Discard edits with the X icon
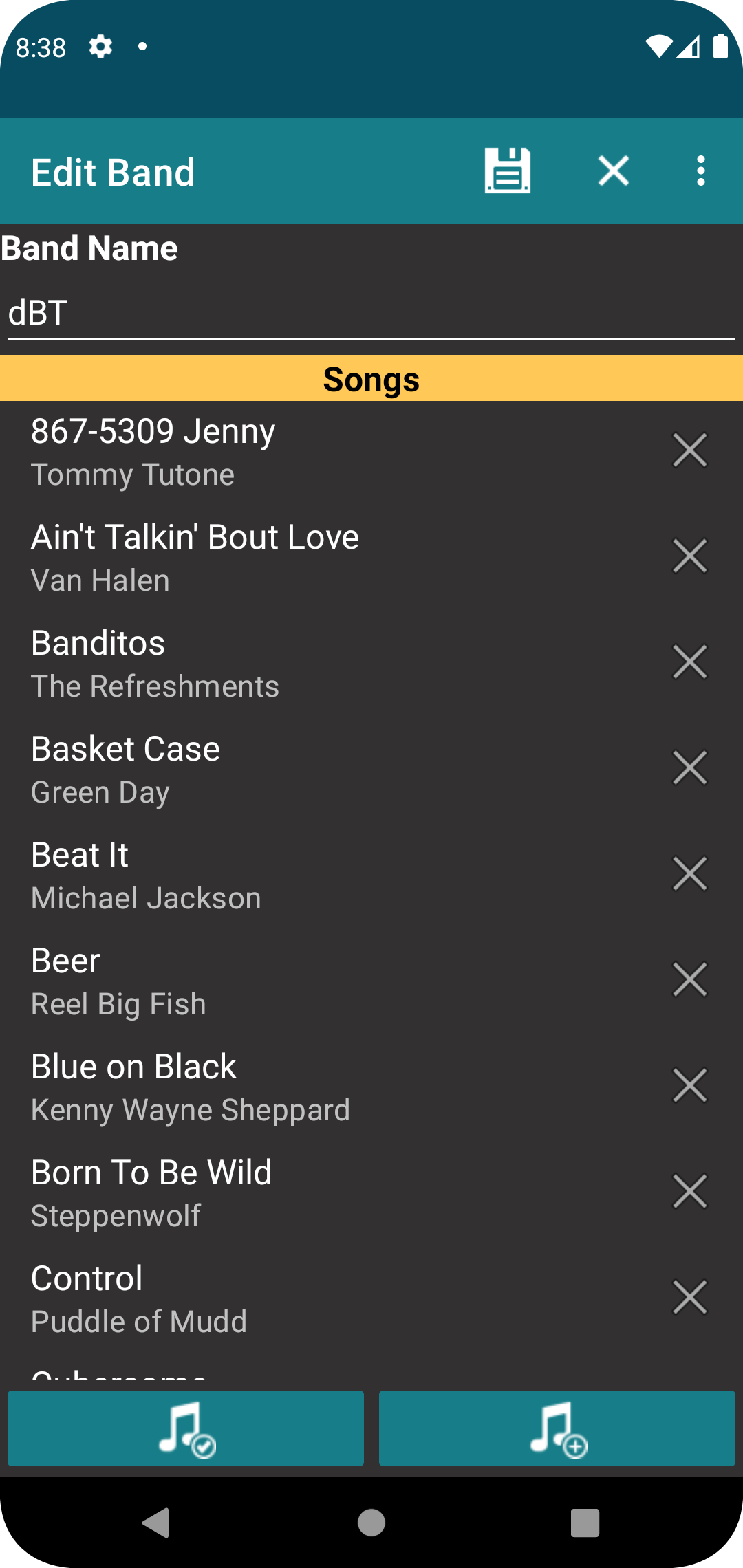Image resolution: width=743 pixels, height=1568 pixels. click(613, 170)
